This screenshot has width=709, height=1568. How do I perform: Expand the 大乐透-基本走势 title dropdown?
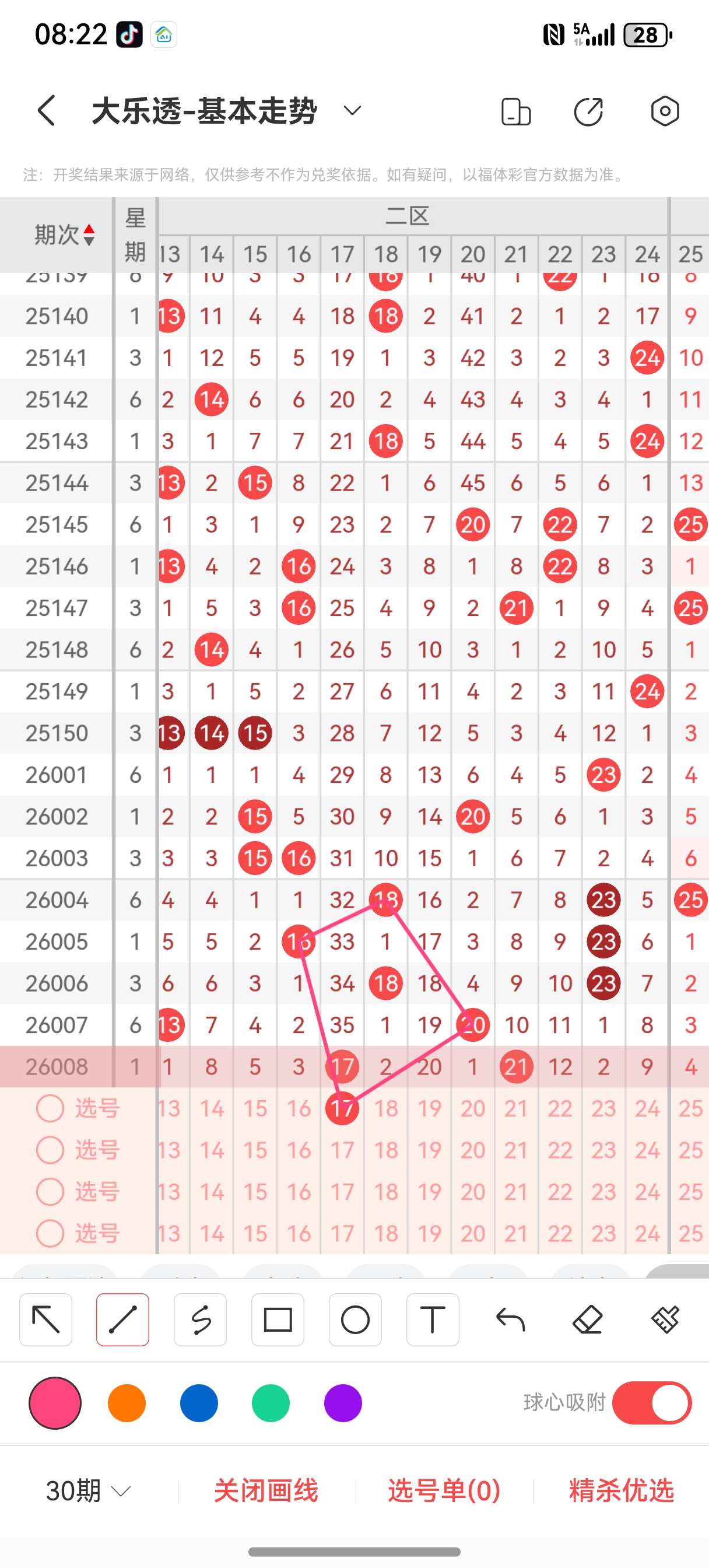pyautogui.click(x=352, y=111)
